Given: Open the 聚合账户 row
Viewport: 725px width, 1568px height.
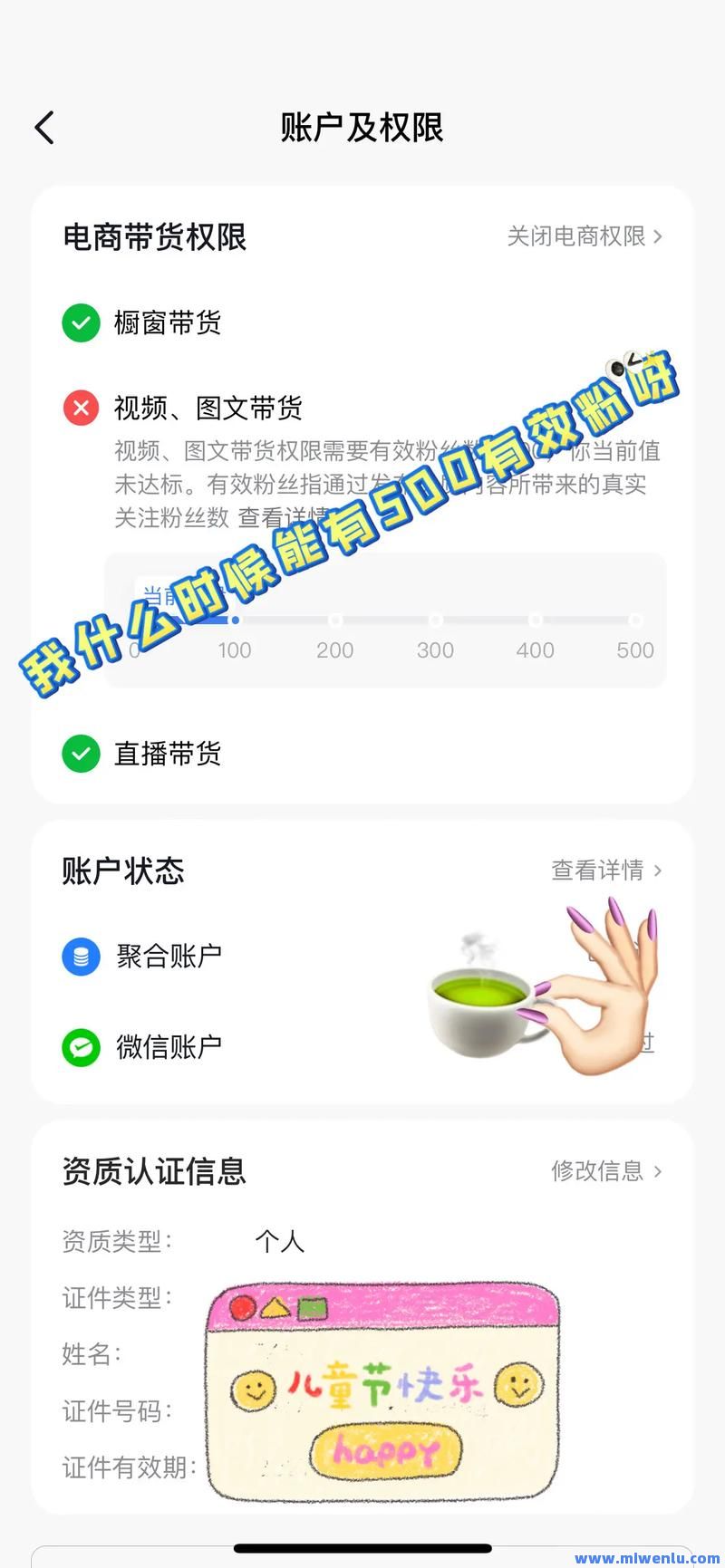Looking at the screenshot, I should pyautogui.click(x=169, y=956).
